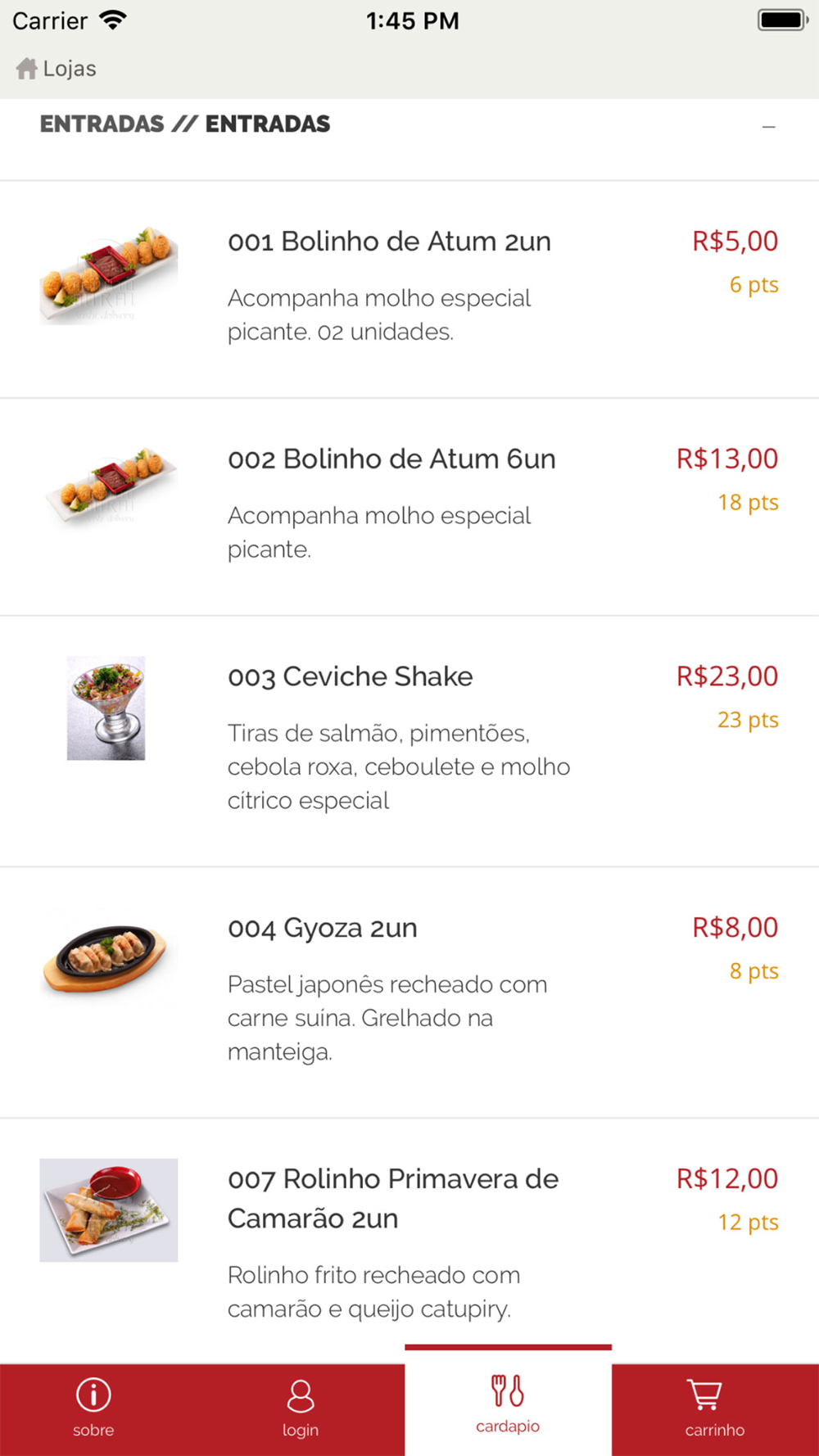This screenshot has width=819, height=1456.
Task: View the 003 Ceviche Shake item
Action: pos(409,741)
